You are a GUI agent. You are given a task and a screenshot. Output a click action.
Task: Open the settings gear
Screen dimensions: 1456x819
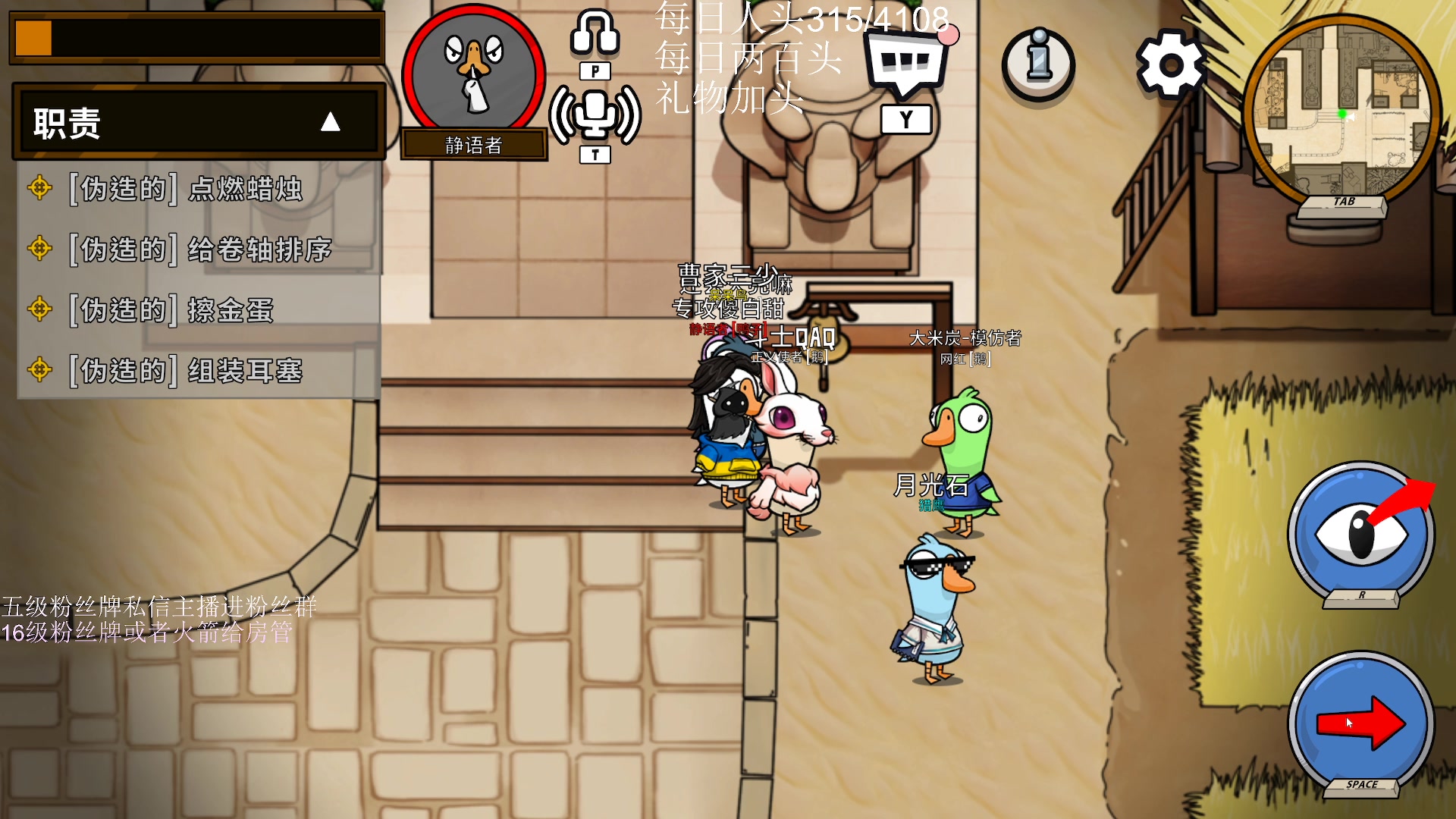coord(1170,64)
